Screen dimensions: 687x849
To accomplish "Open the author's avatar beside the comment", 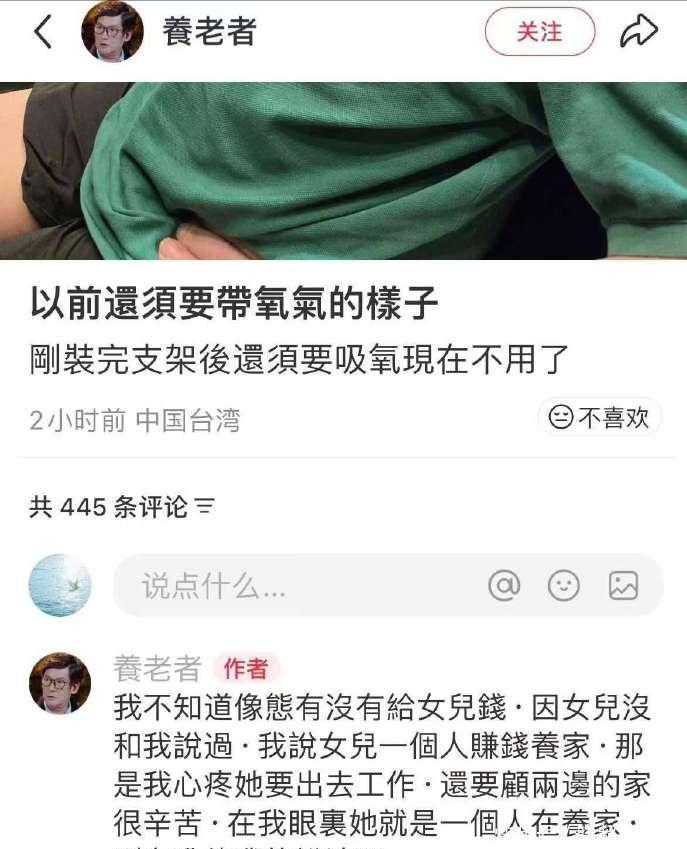I will pos(60,684).
